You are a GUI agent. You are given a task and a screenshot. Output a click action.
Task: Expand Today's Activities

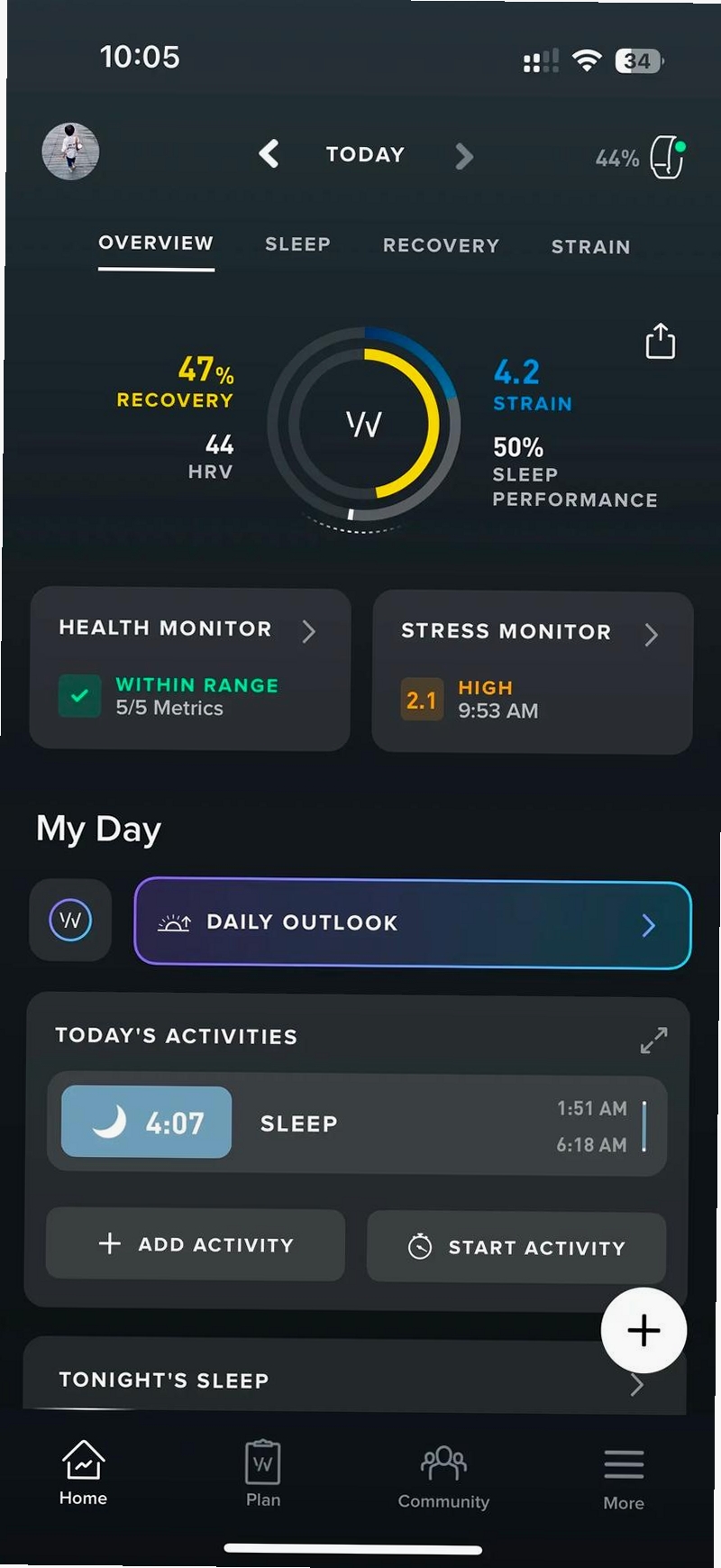click(653, 1040)
